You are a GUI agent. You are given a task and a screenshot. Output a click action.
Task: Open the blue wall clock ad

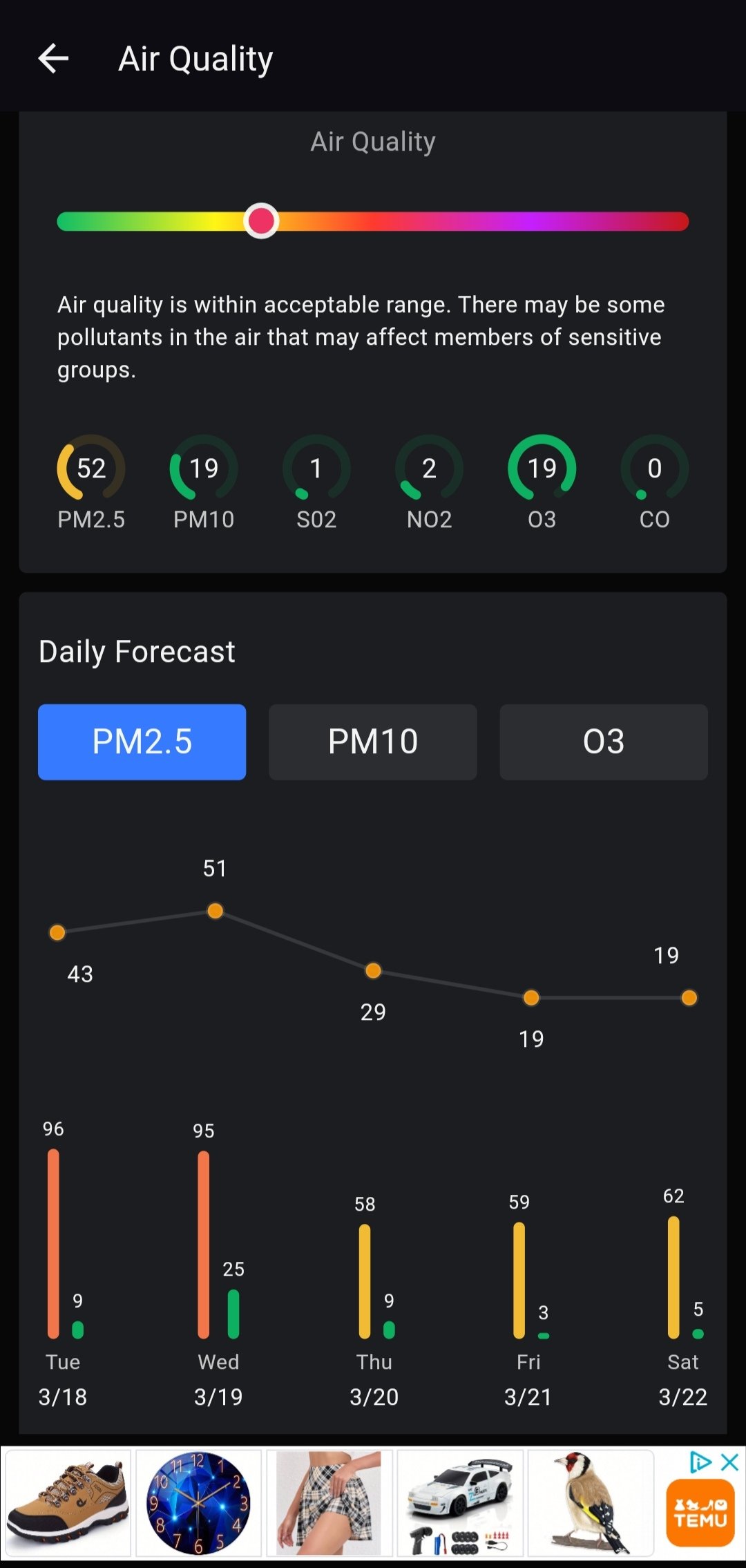point(198,1502)
